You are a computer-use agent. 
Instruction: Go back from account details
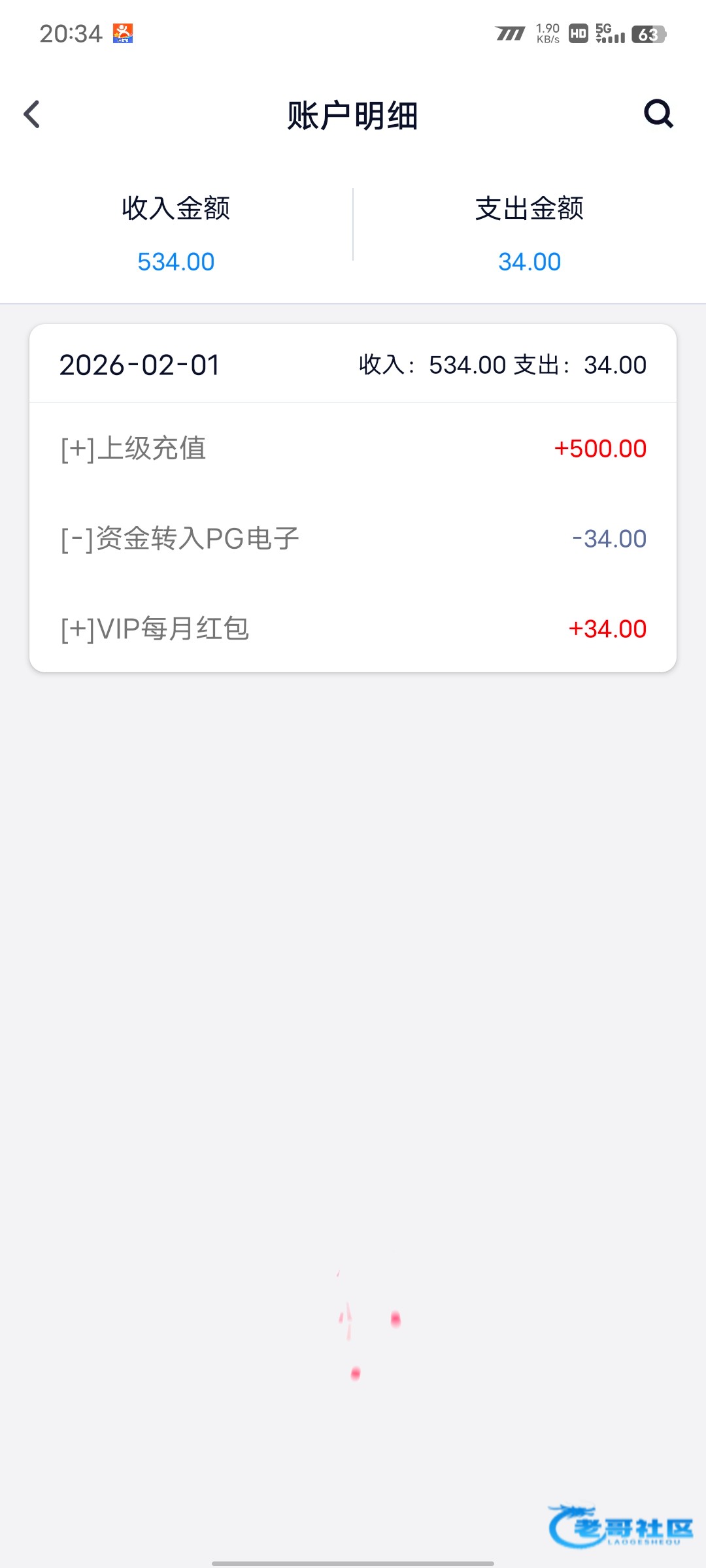32,114
